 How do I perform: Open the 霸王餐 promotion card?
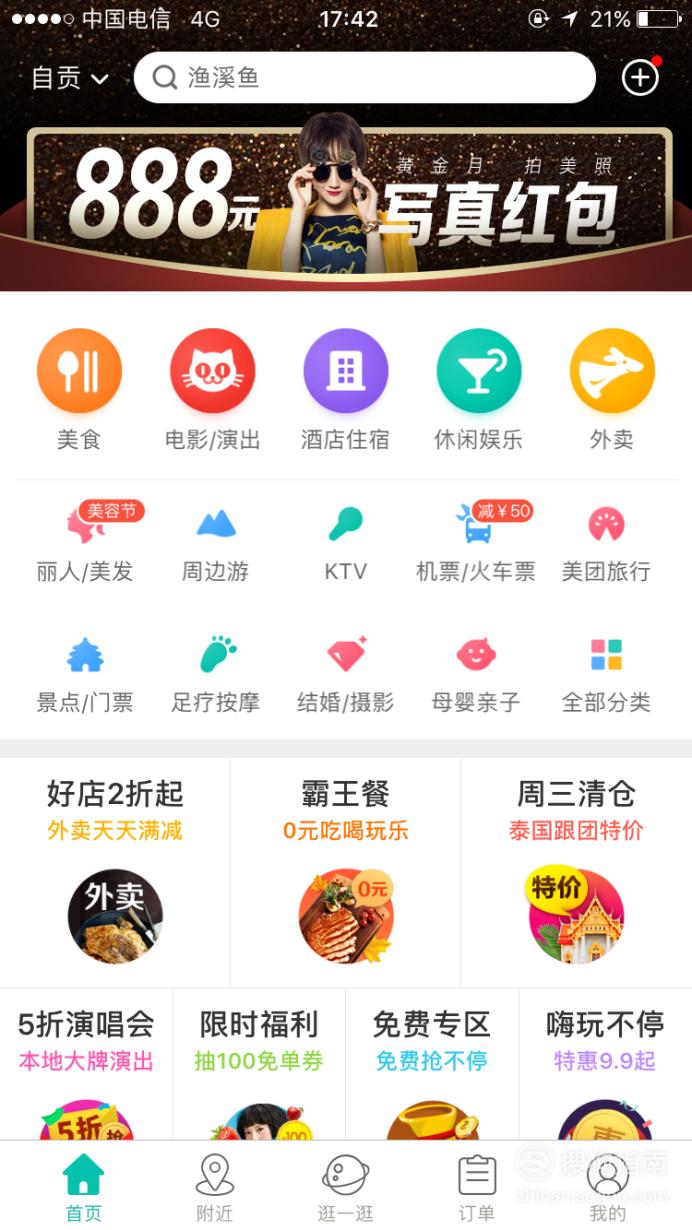click(x=346, y=872)
